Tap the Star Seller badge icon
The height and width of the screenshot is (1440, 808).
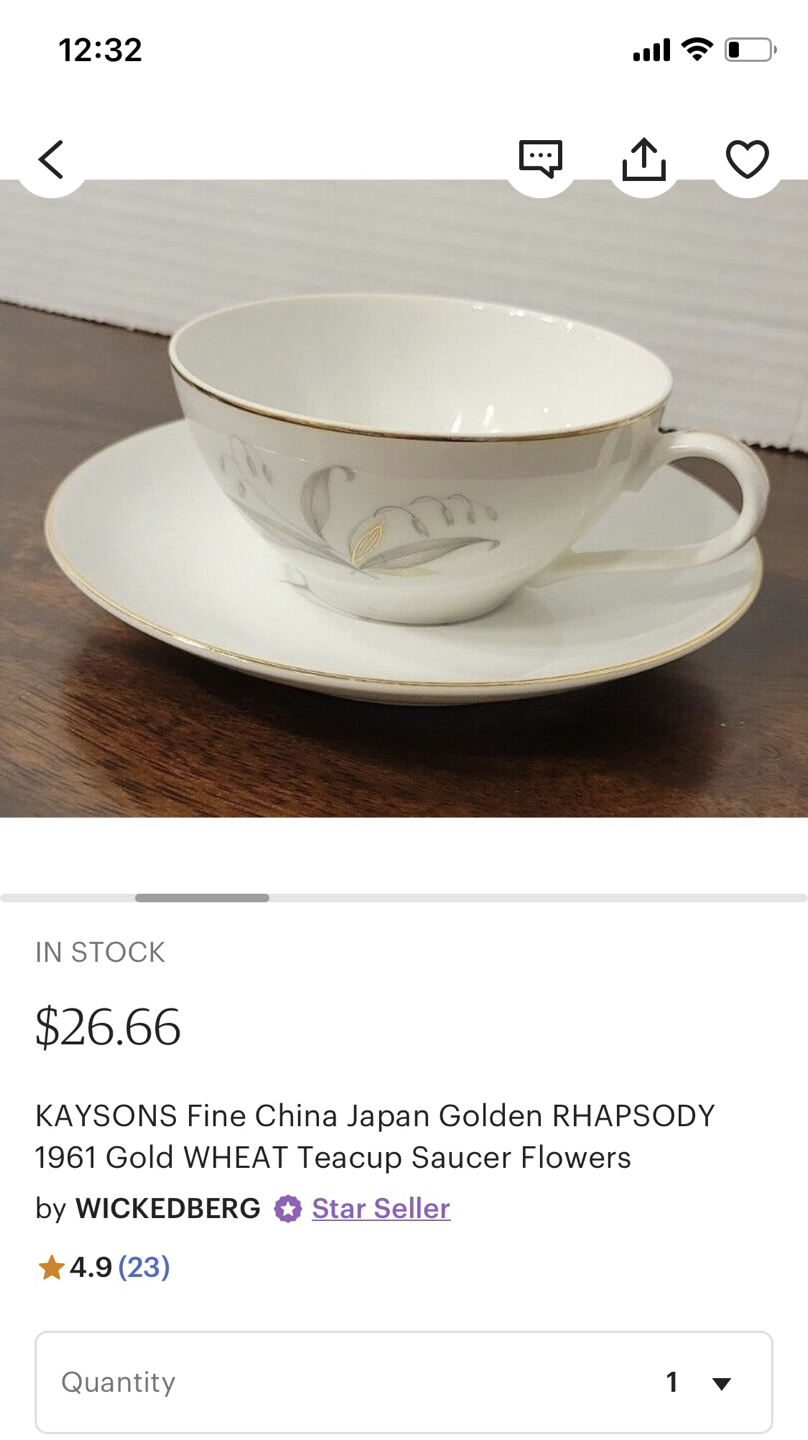point(289,1208)
